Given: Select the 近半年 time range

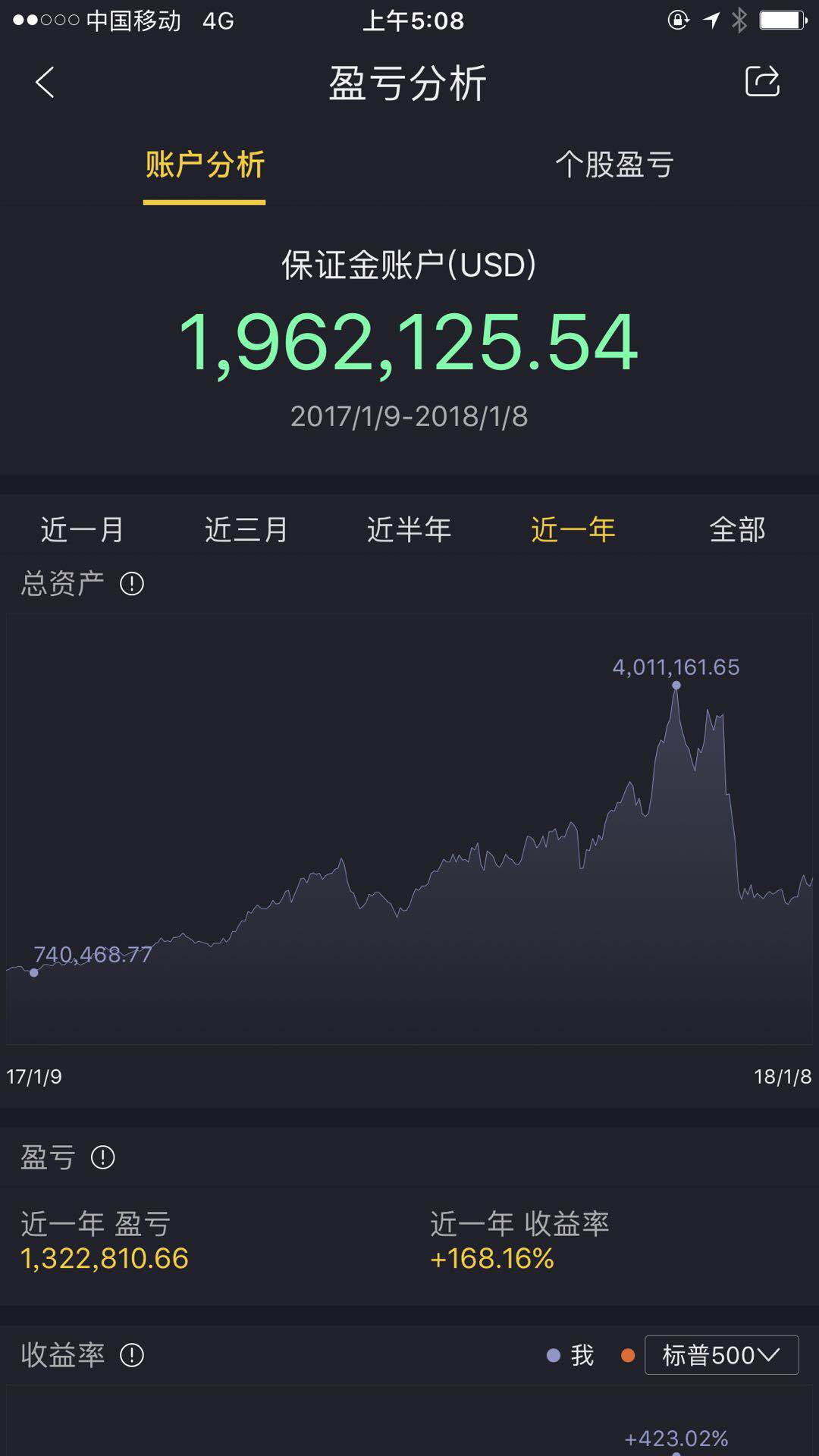Looking at the screenshot, I should tap(409, 529).
